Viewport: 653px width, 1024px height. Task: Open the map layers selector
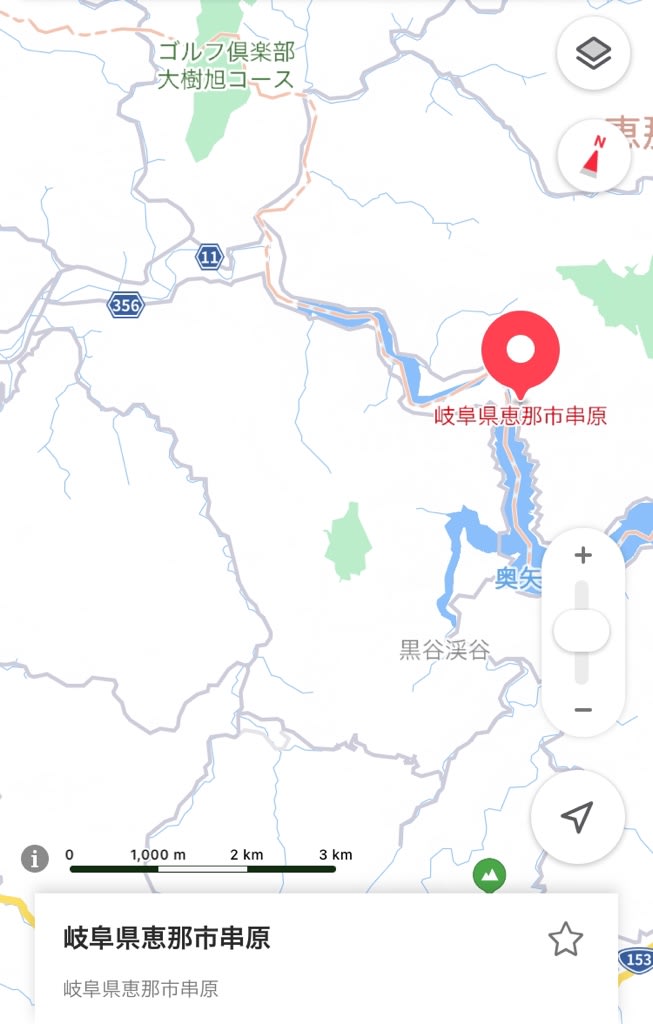click(594, 53)
